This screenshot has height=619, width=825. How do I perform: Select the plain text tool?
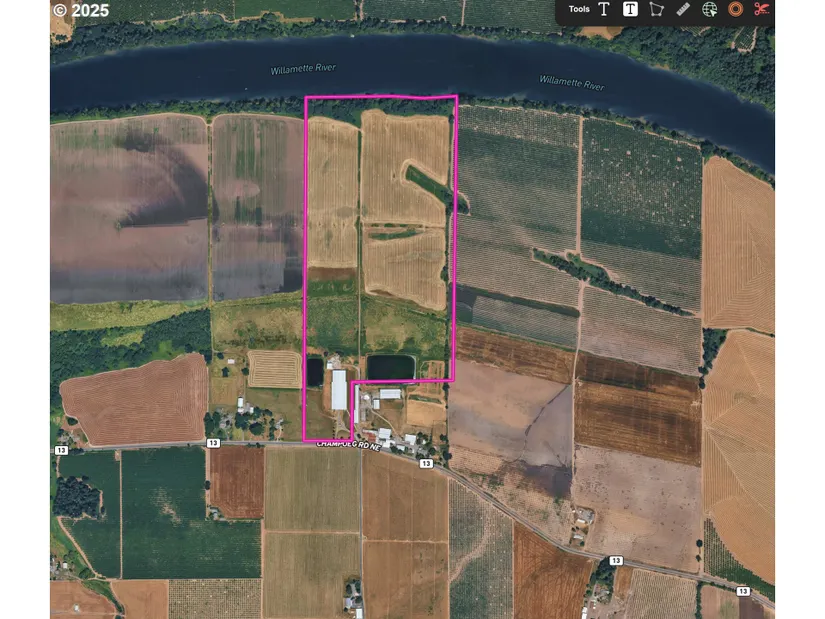[x=604, y=9]
